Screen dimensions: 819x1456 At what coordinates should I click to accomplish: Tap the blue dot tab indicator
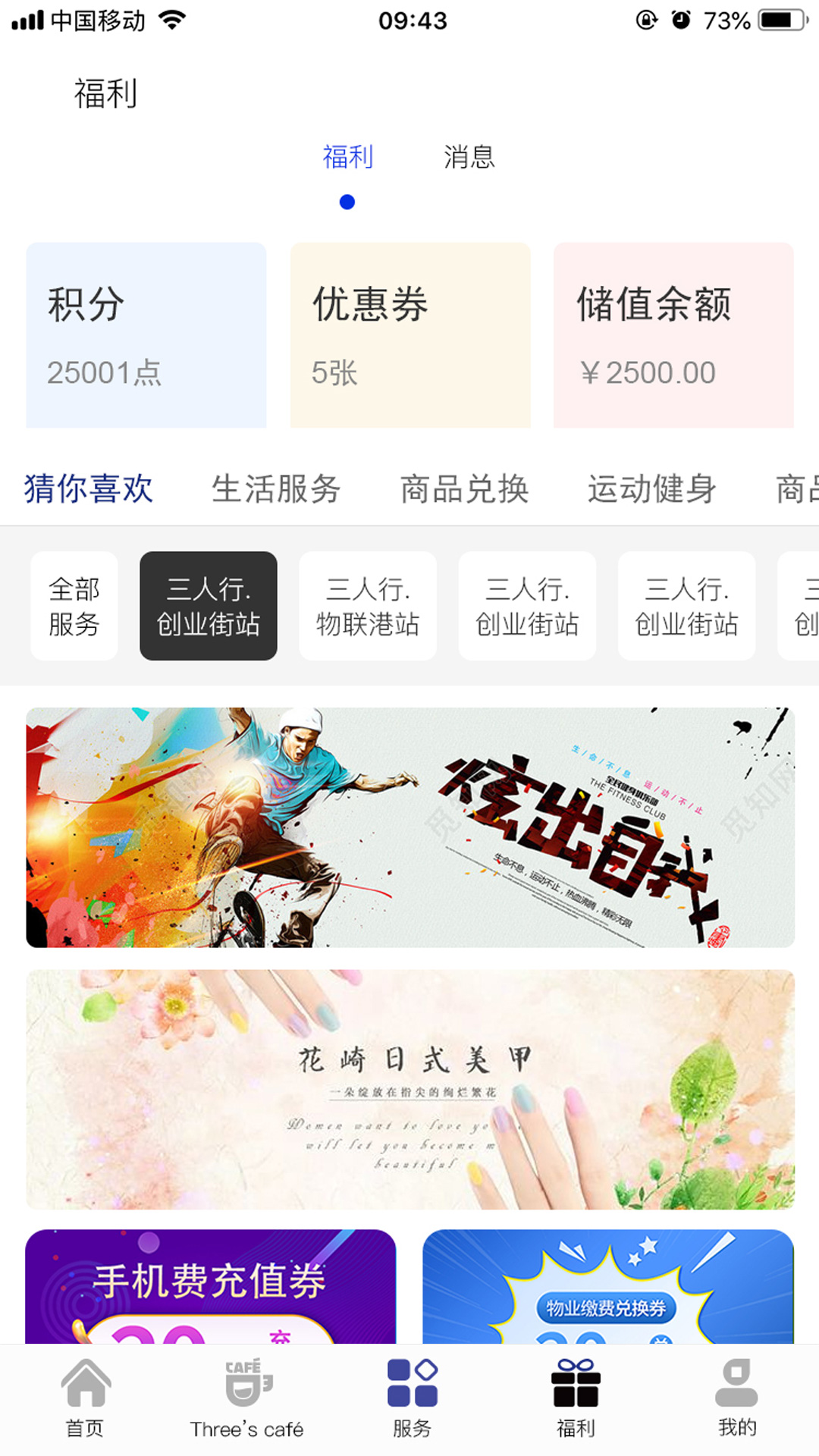(x=347, y=201)
